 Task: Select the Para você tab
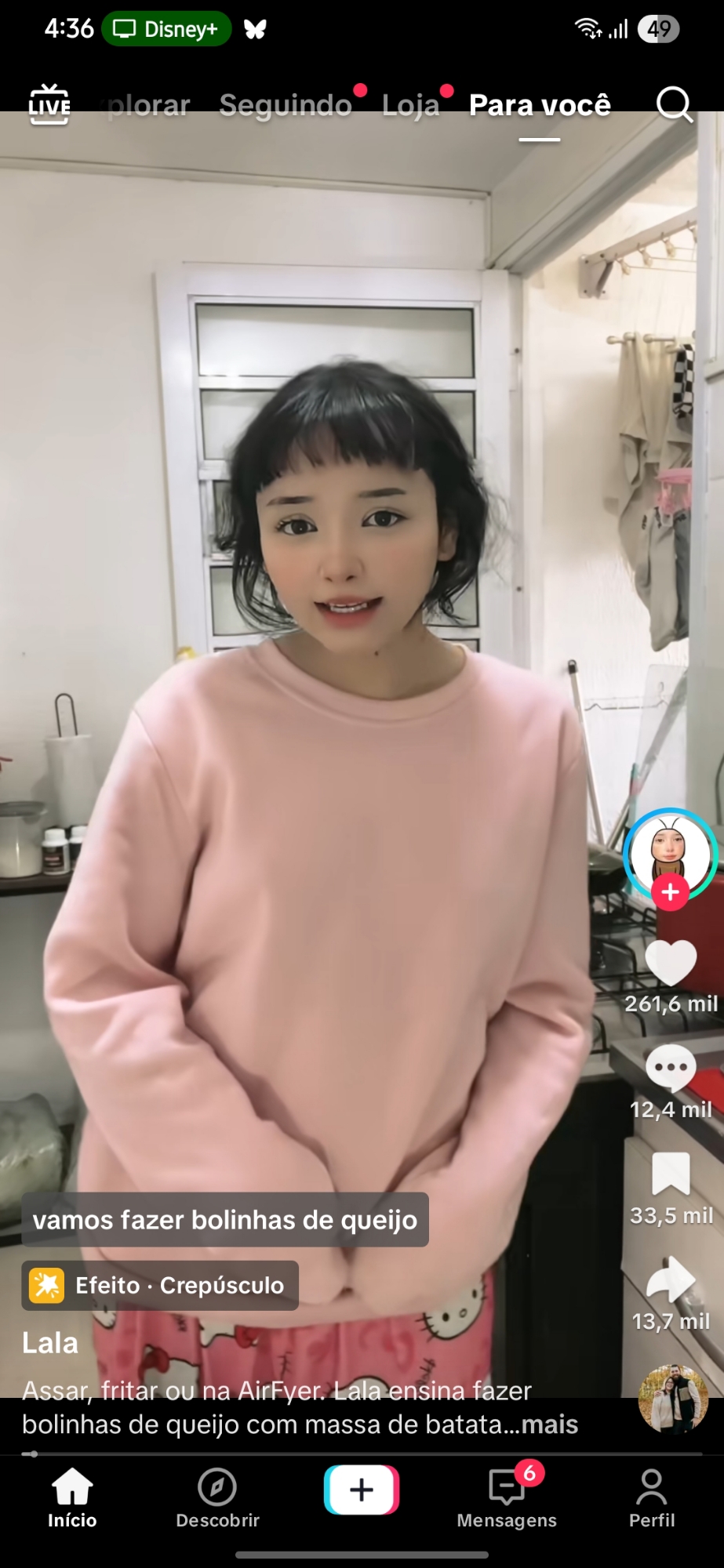click(x=540, y=105)
